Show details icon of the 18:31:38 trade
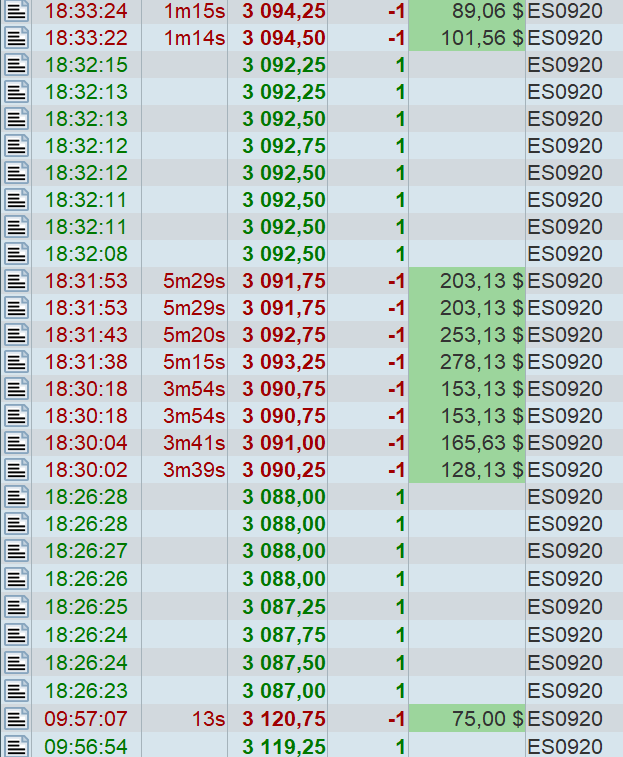Screen dimensions: 623x757 click(x=15, y=362)
